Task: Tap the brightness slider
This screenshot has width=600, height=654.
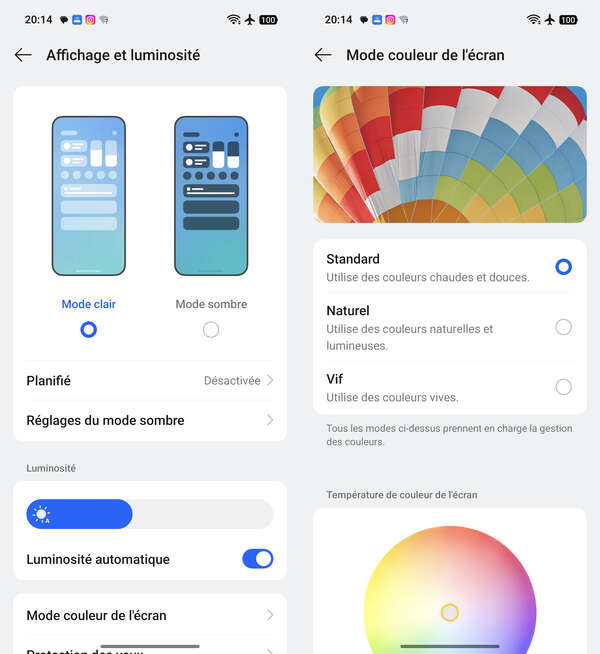Action: point(150,514)
